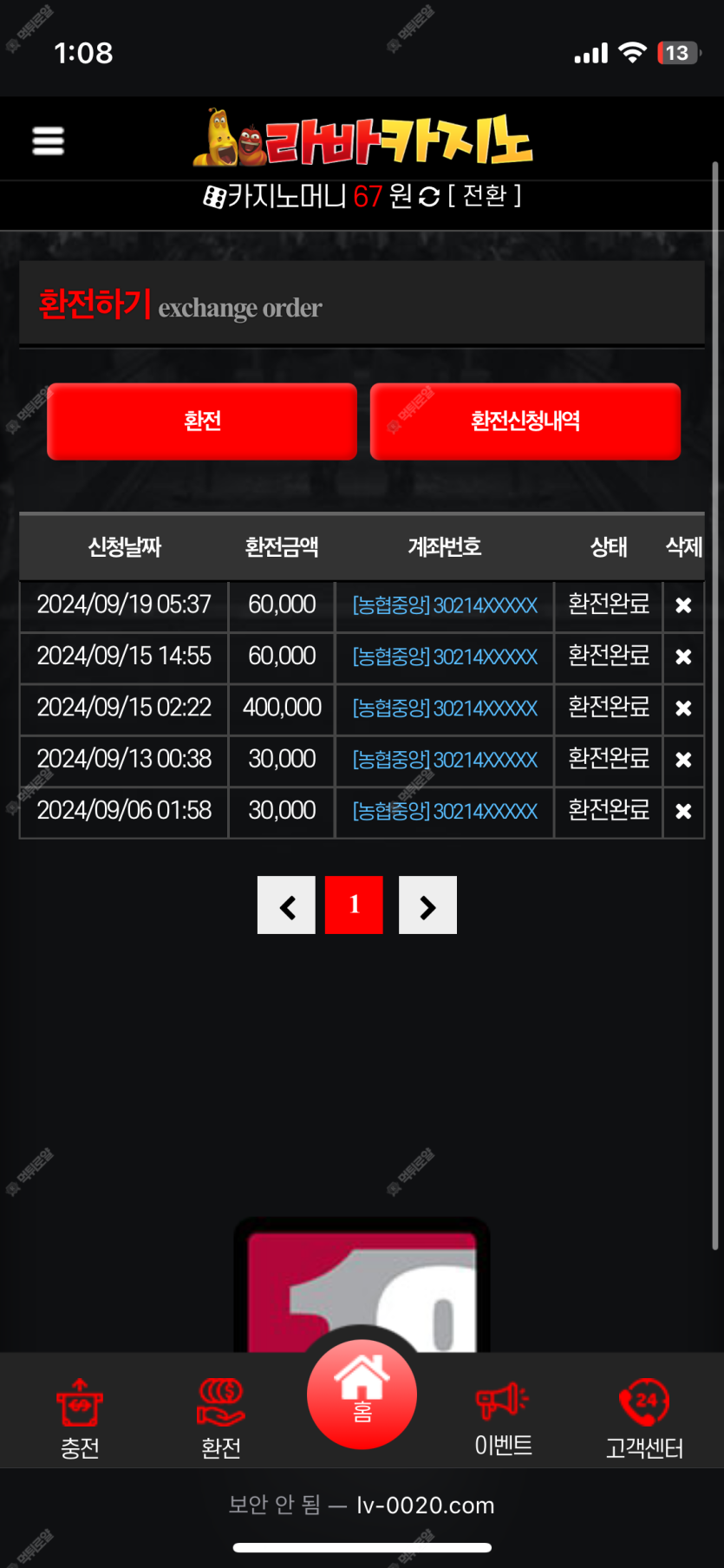This screenshot has width=724, height=1568.
Task: Tap the [ 전환 ] link
Action: tap(485, 196)
